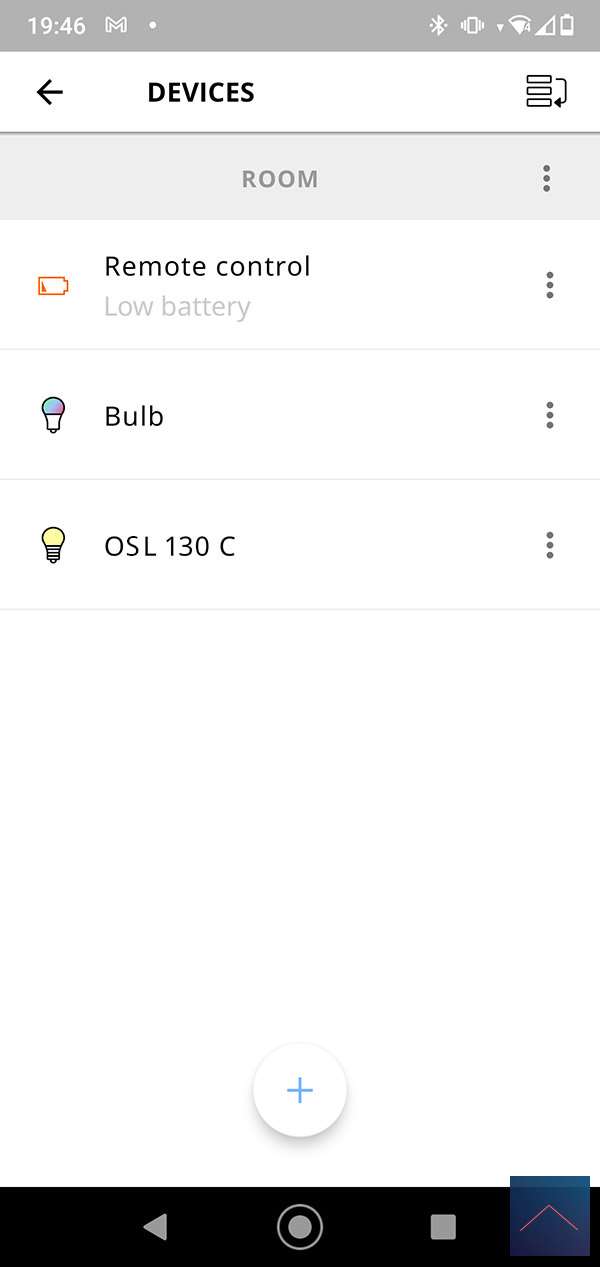Select the Bulb device
600x1267 pixels.
[134, 415]
